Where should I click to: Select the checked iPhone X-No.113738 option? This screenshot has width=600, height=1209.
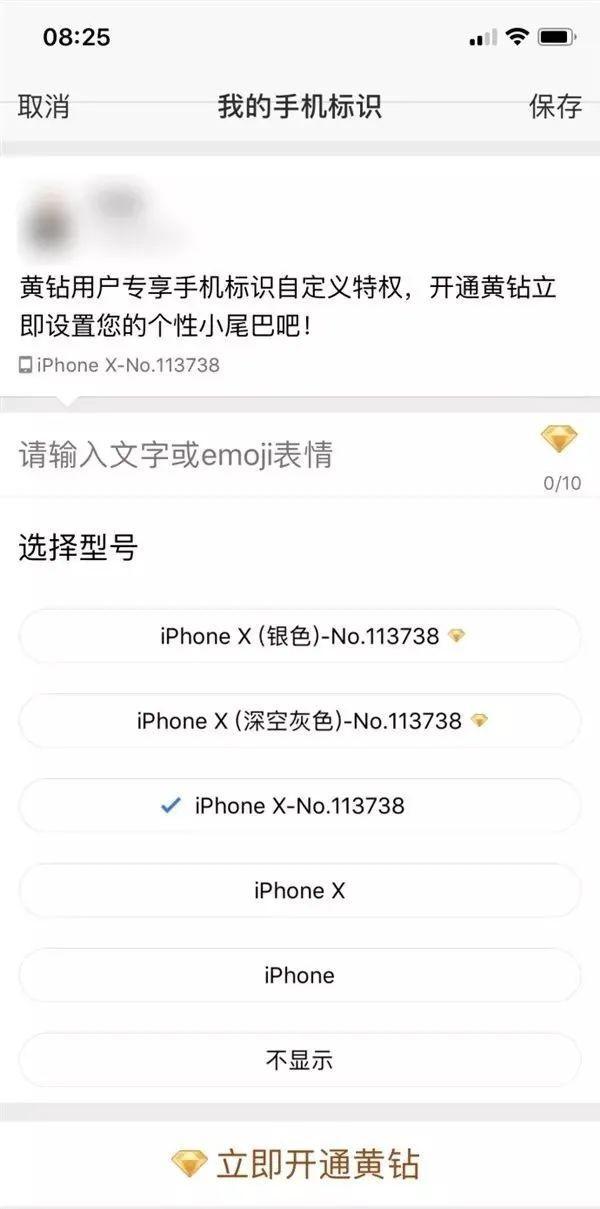(x=300, y=806)
